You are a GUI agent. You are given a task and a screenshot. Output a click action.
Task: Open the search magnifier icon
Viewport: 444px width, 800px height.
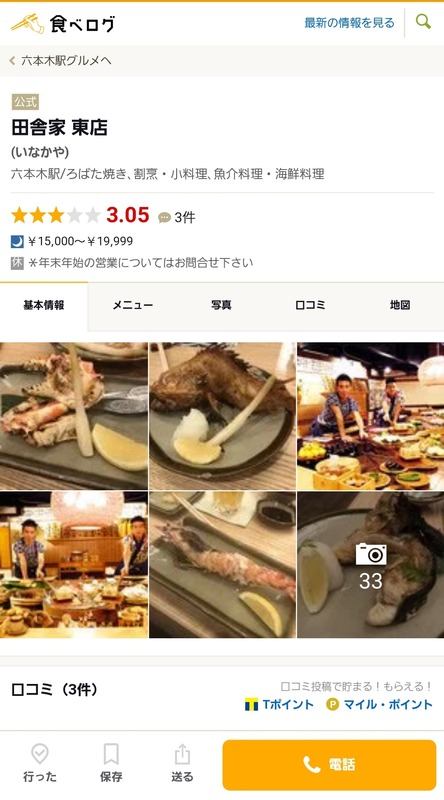click(x=423, y=22)
